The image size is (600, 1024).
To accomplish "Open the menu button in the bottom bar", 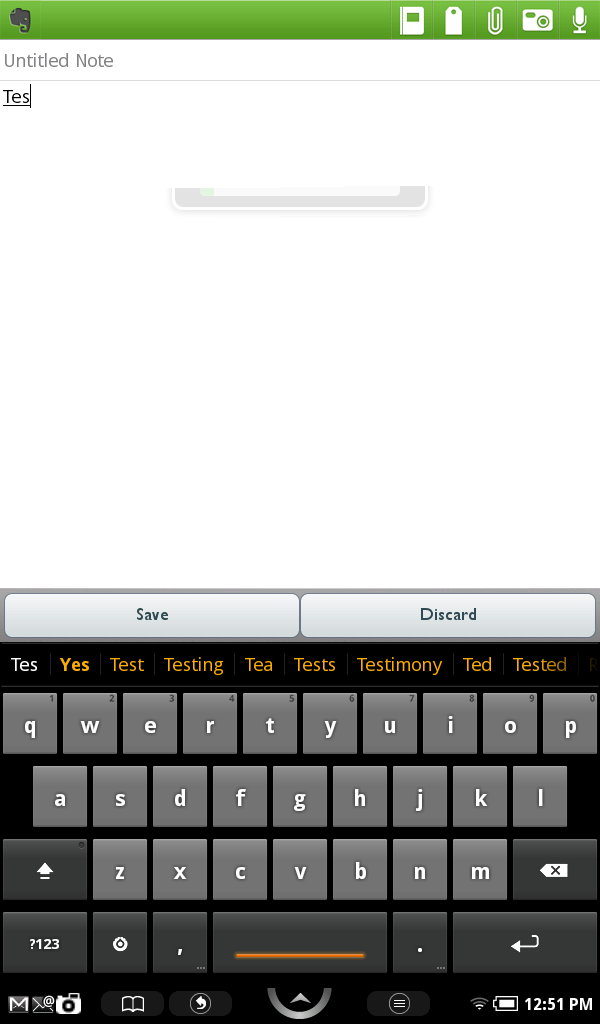I will point(398,1003).
